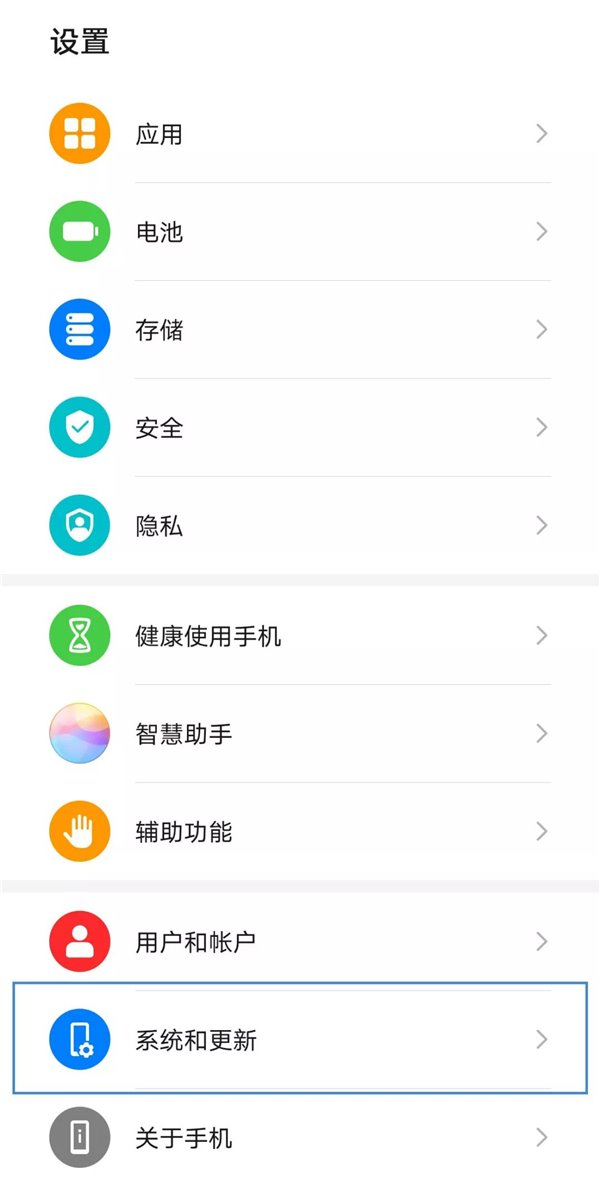The image size is (600, 1186).
Task: Tap the 智慧助手 row
Action: coord(300,734)
